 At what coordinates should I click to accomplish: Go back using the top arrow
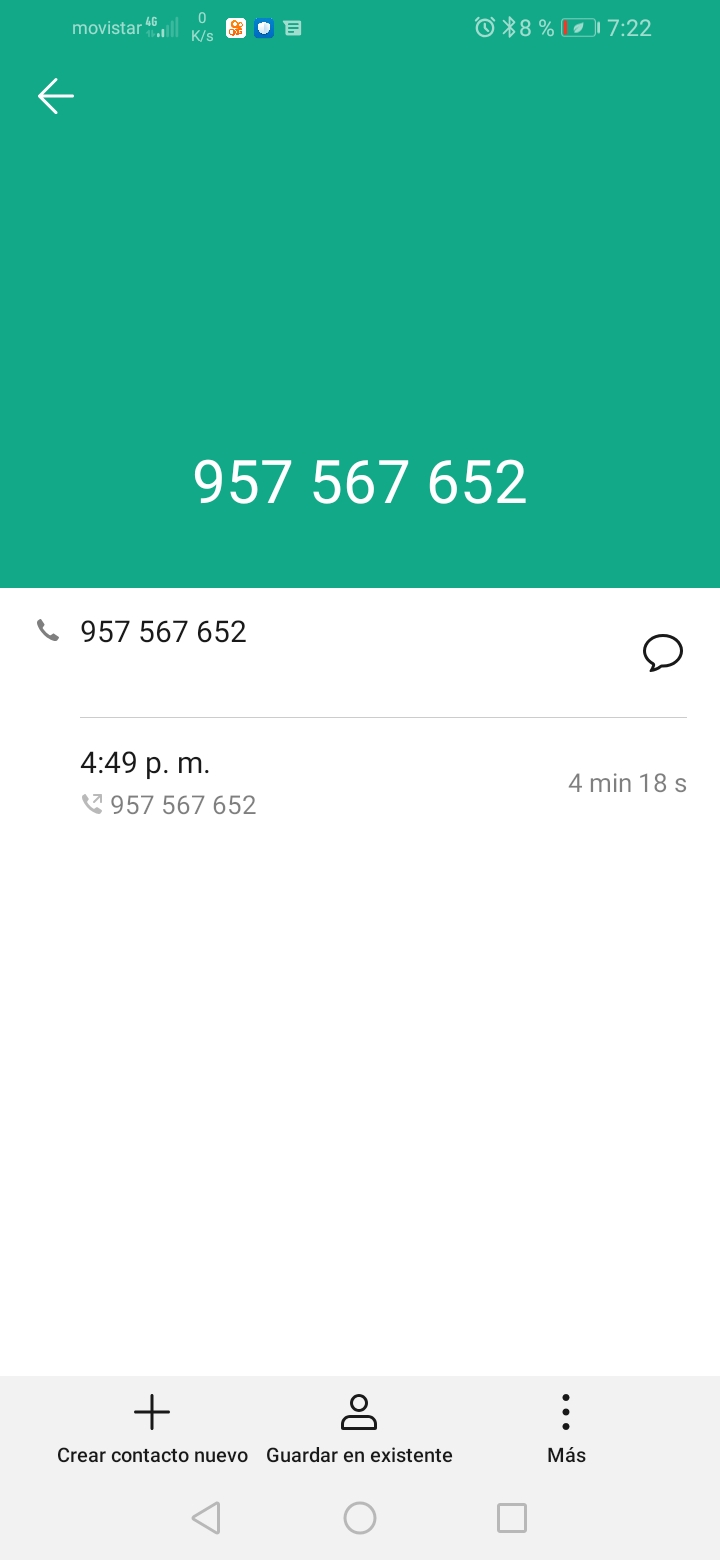pos(56,96)
